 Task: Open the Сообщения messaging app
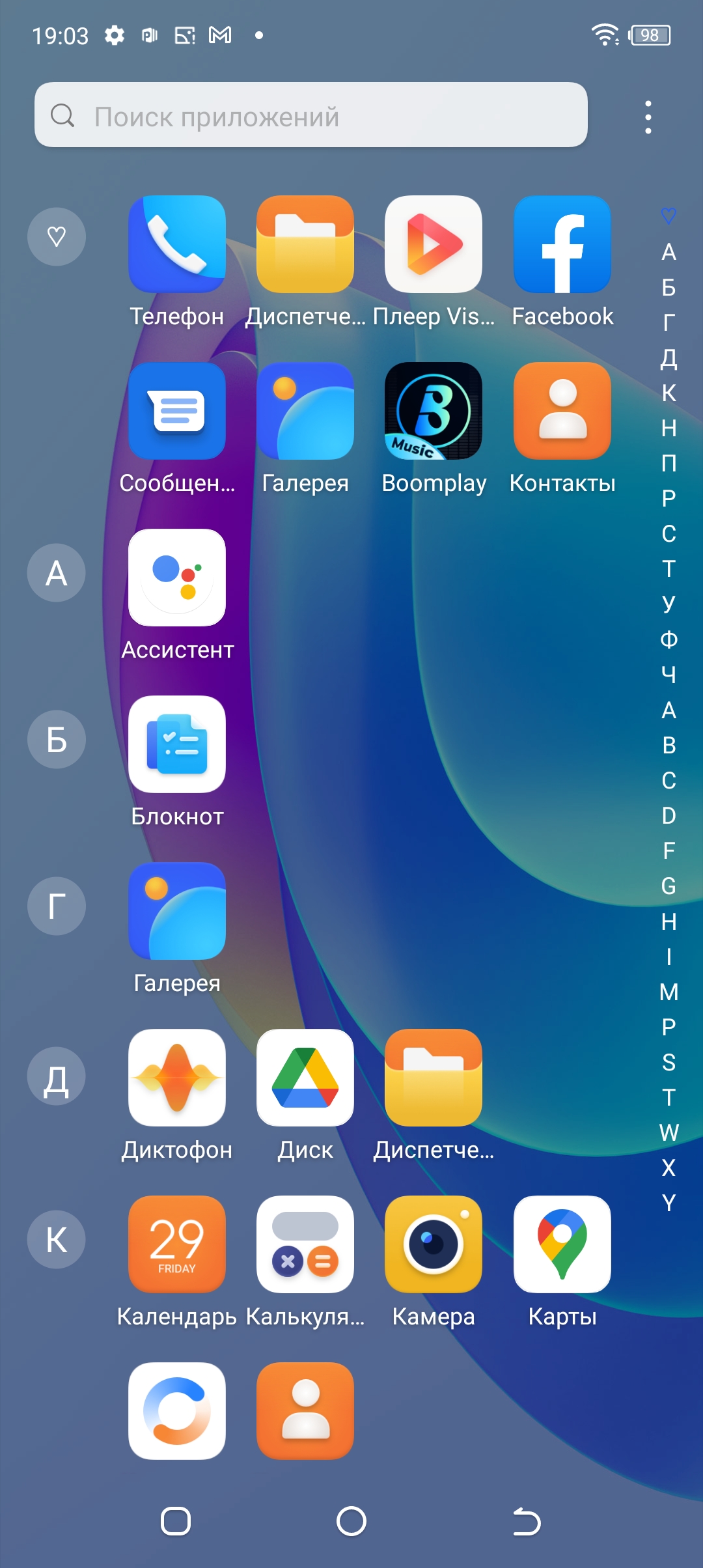pos(177,411)
